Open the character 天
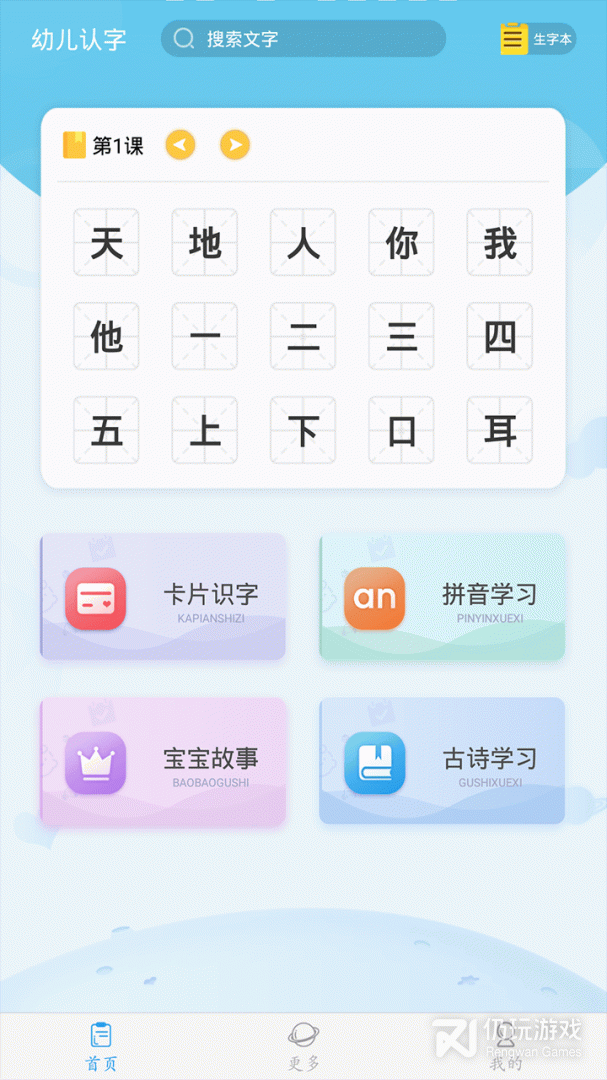This screenshot has height=1080, width=607. (x=106, y=242)
